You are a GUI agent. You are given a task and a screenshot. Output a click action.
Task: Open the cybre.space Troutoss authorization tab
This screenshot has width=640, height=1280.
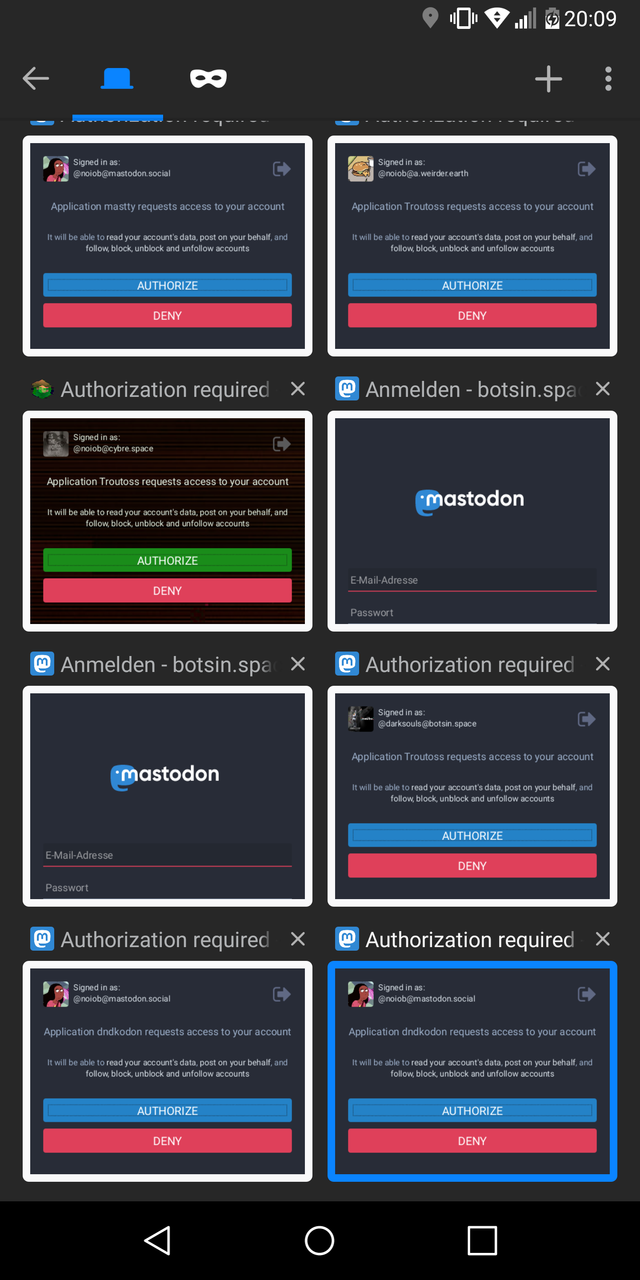(x=167, y=520)
